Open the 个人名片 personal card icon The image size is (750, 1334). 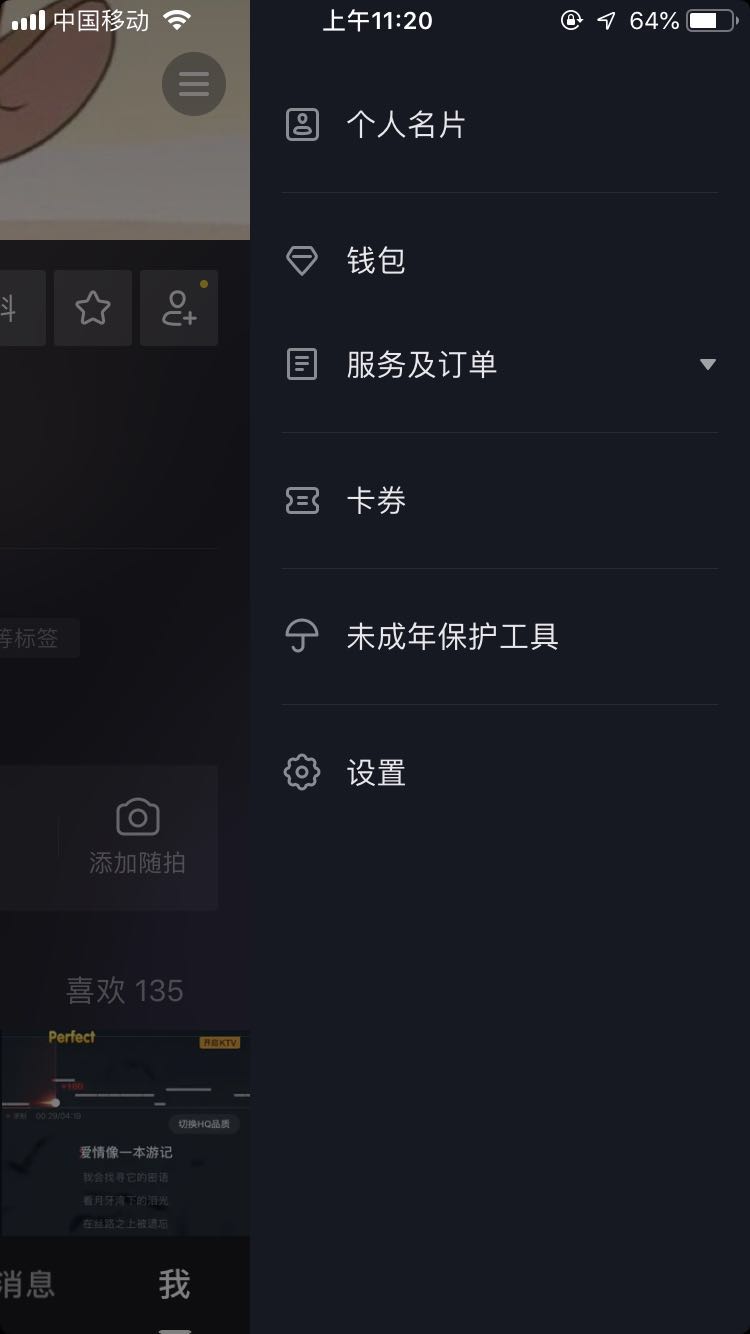coord(302,122)
